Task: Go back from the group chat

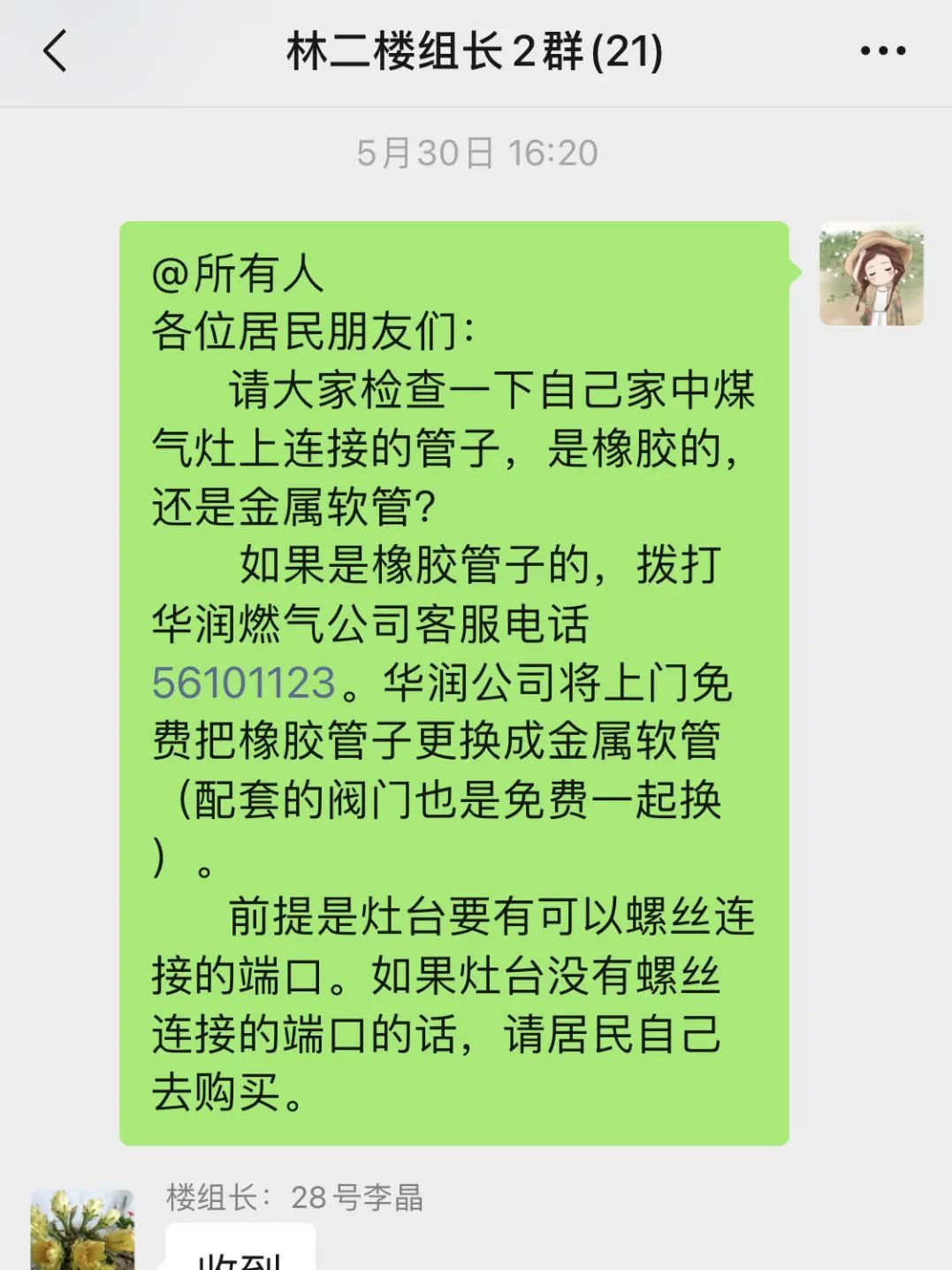Action: click(55, 50)
